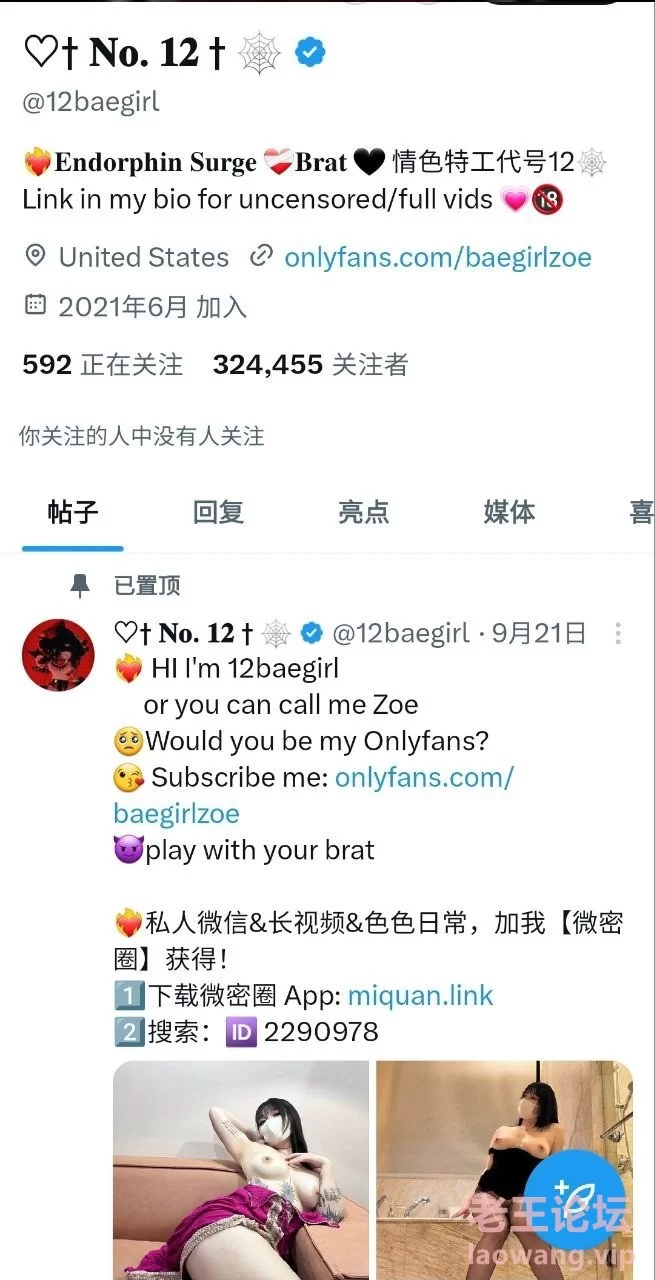View the 324,455 followers list

[x=310, y=365]
